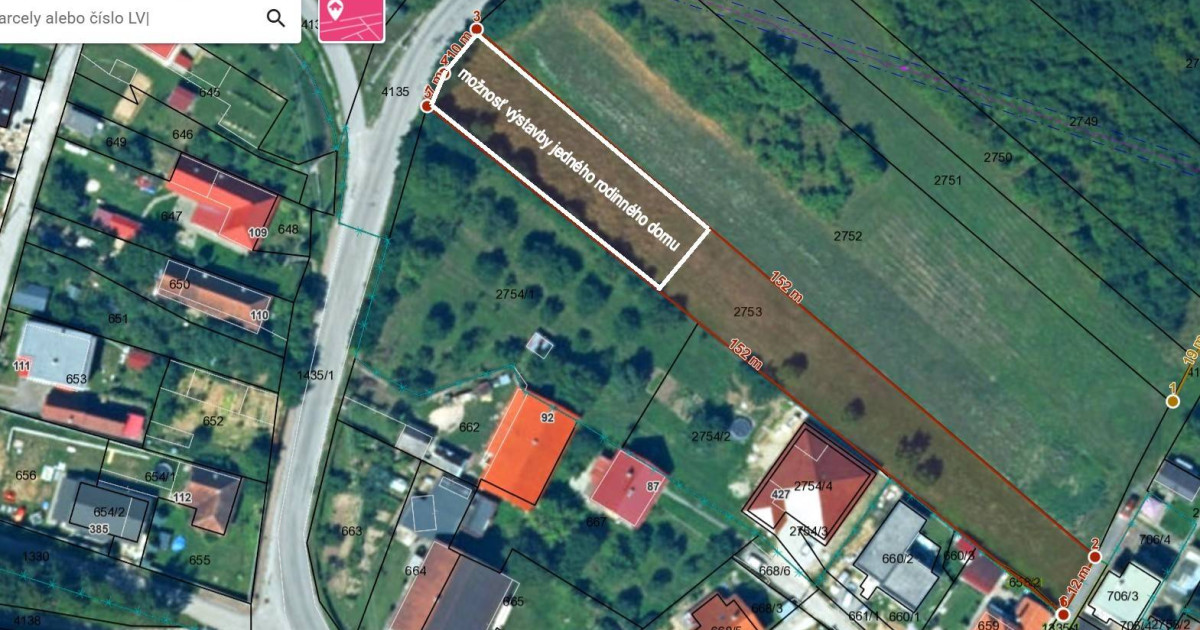The image size is (1200, 630).
Task: Tap the magnifier search icon
Action: (x=276, y=17)
